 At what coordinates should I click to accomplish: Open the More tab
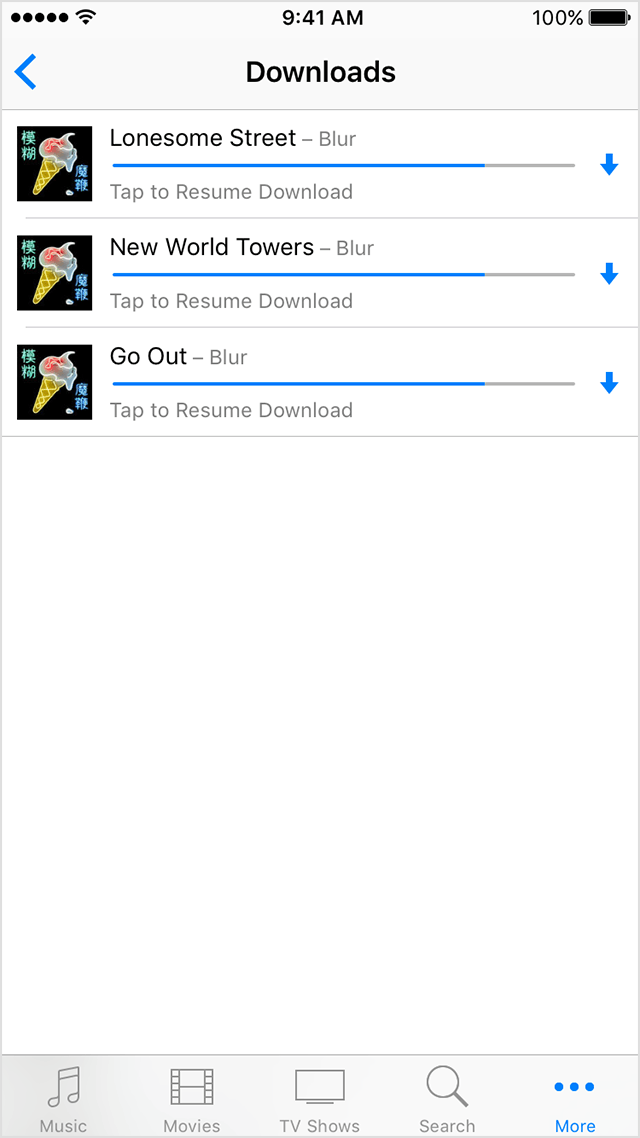[575, 1097]
